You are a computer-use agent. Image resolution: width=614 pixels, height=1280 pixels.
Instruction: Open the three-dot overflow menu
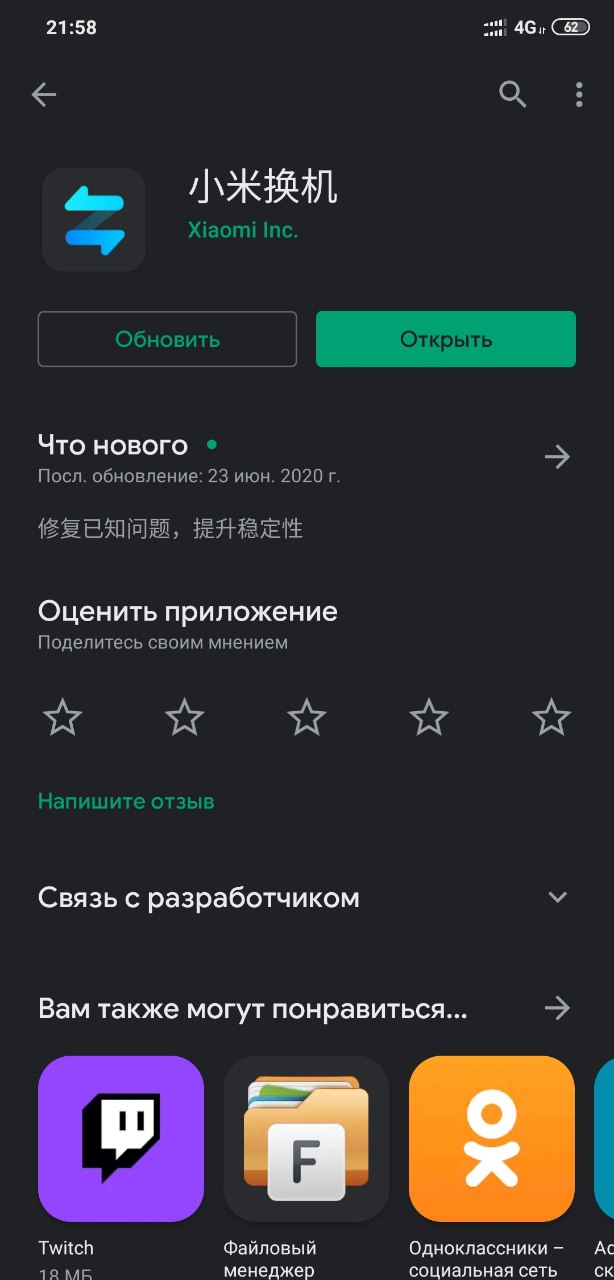click(x=579, y=95)
